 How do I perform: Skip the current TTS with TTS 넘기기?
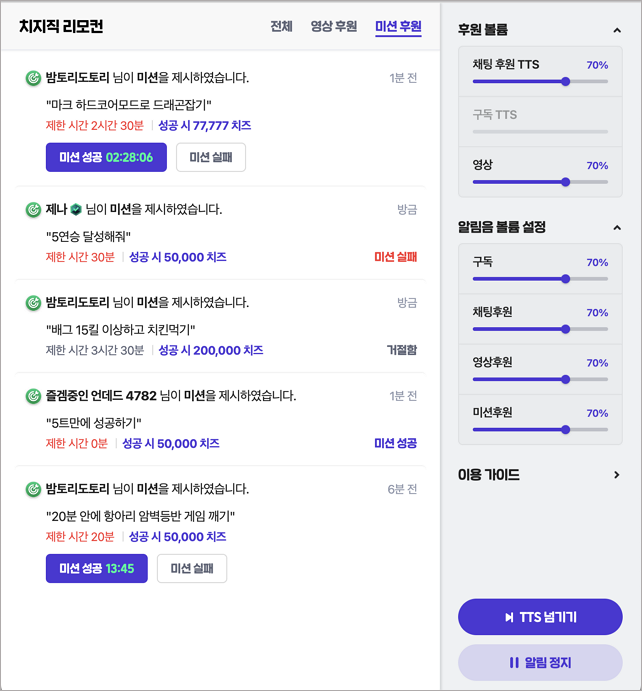tap(540, 617)
